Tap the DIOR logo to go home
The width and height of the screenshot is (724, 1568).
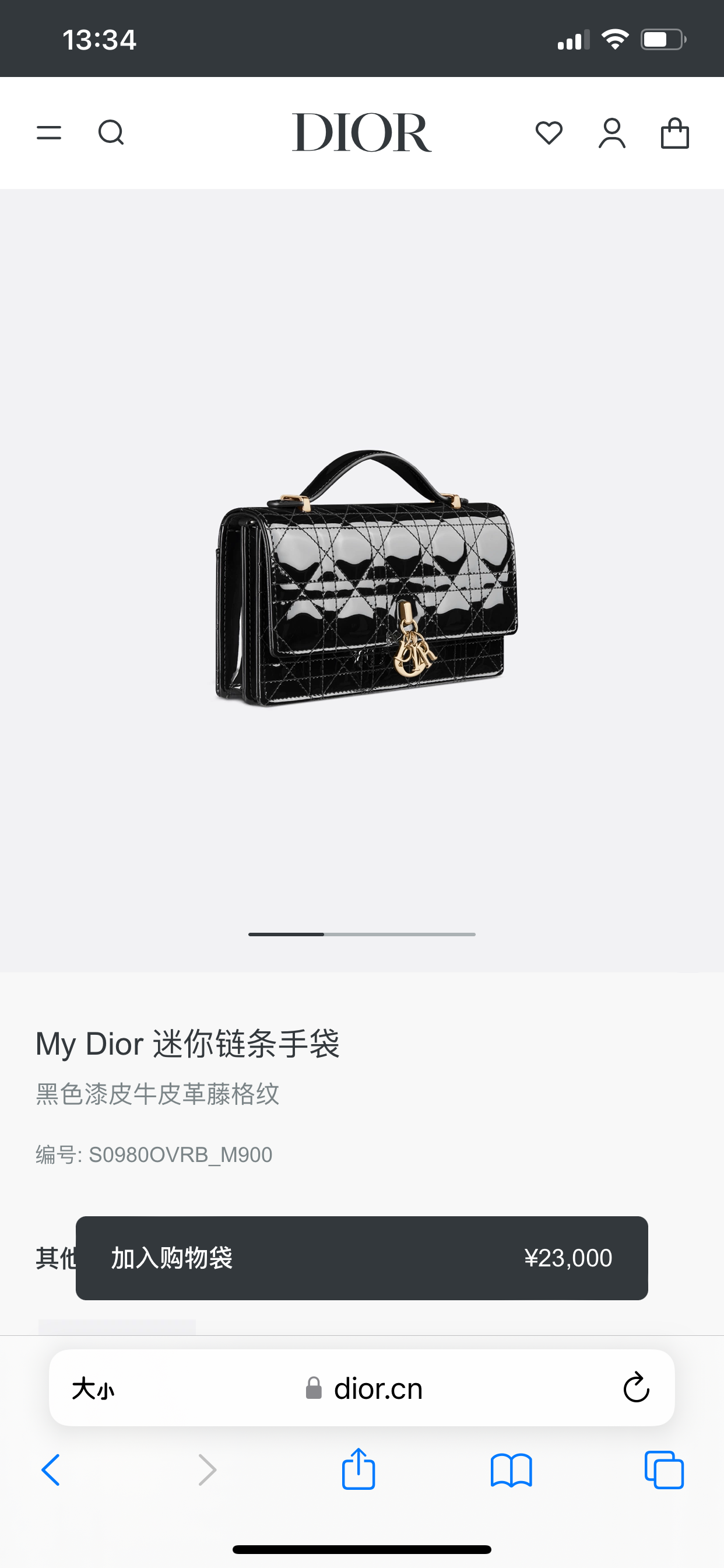361,132
